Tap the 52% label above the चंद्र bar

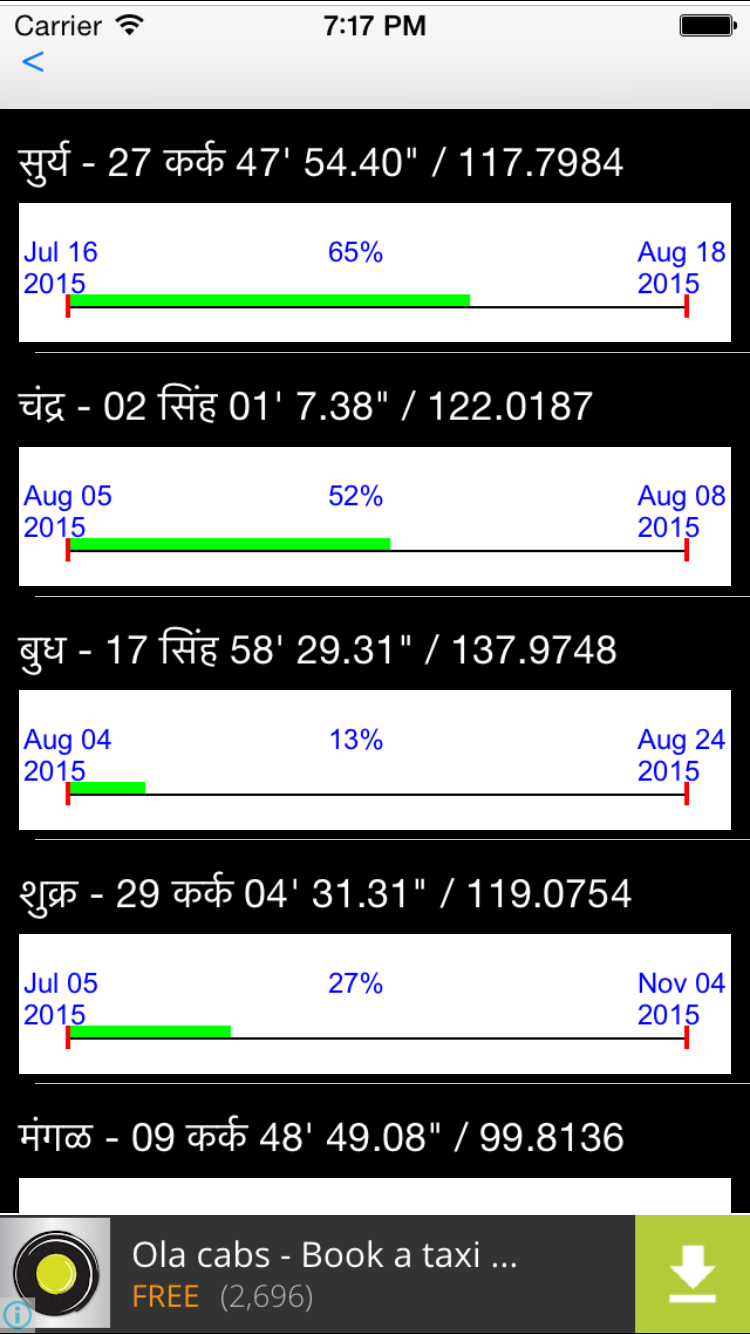coord(353,496)
